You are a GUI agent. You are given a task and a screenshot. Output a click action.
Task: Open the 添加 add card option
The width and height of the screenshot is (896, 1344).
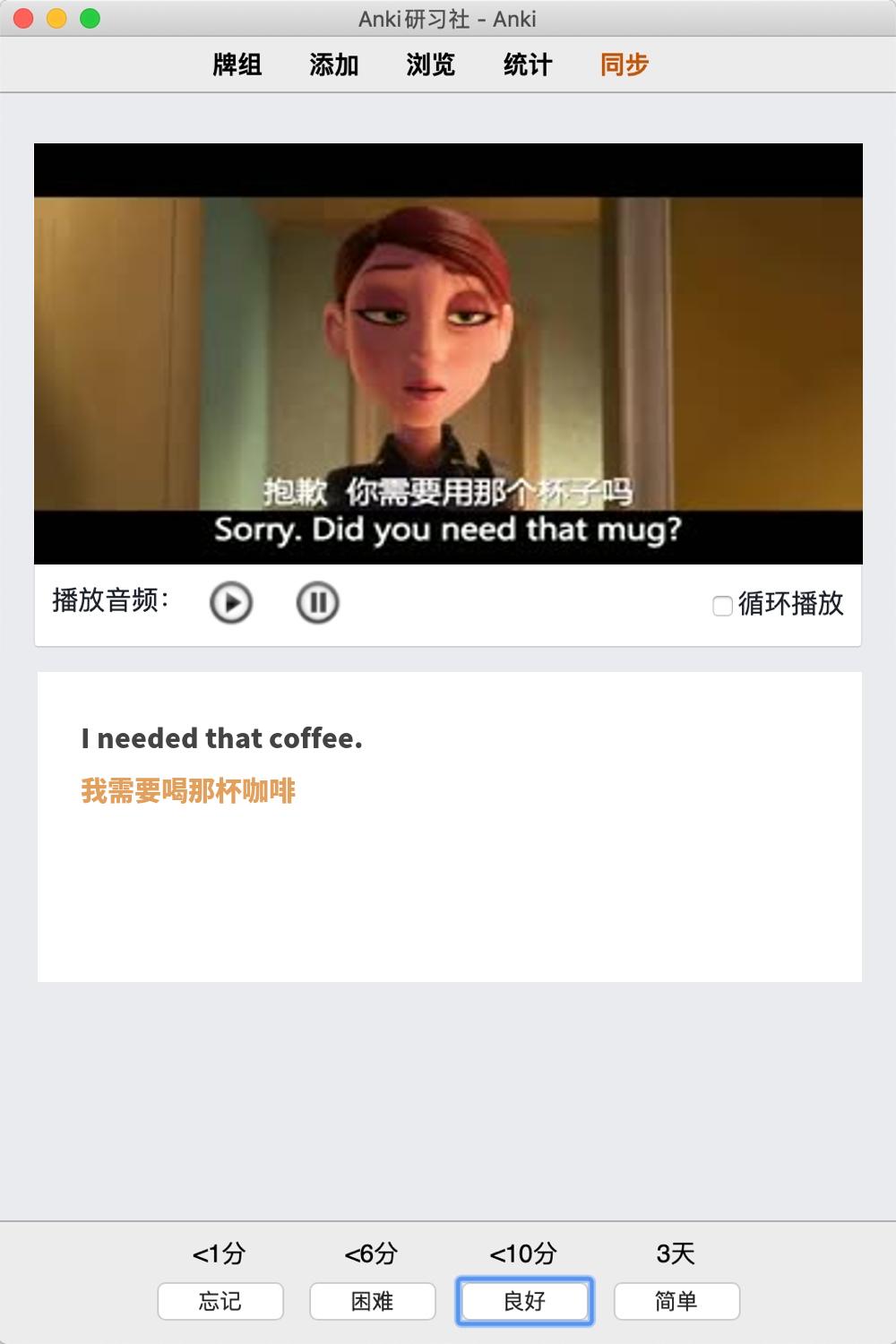(334, 65)
